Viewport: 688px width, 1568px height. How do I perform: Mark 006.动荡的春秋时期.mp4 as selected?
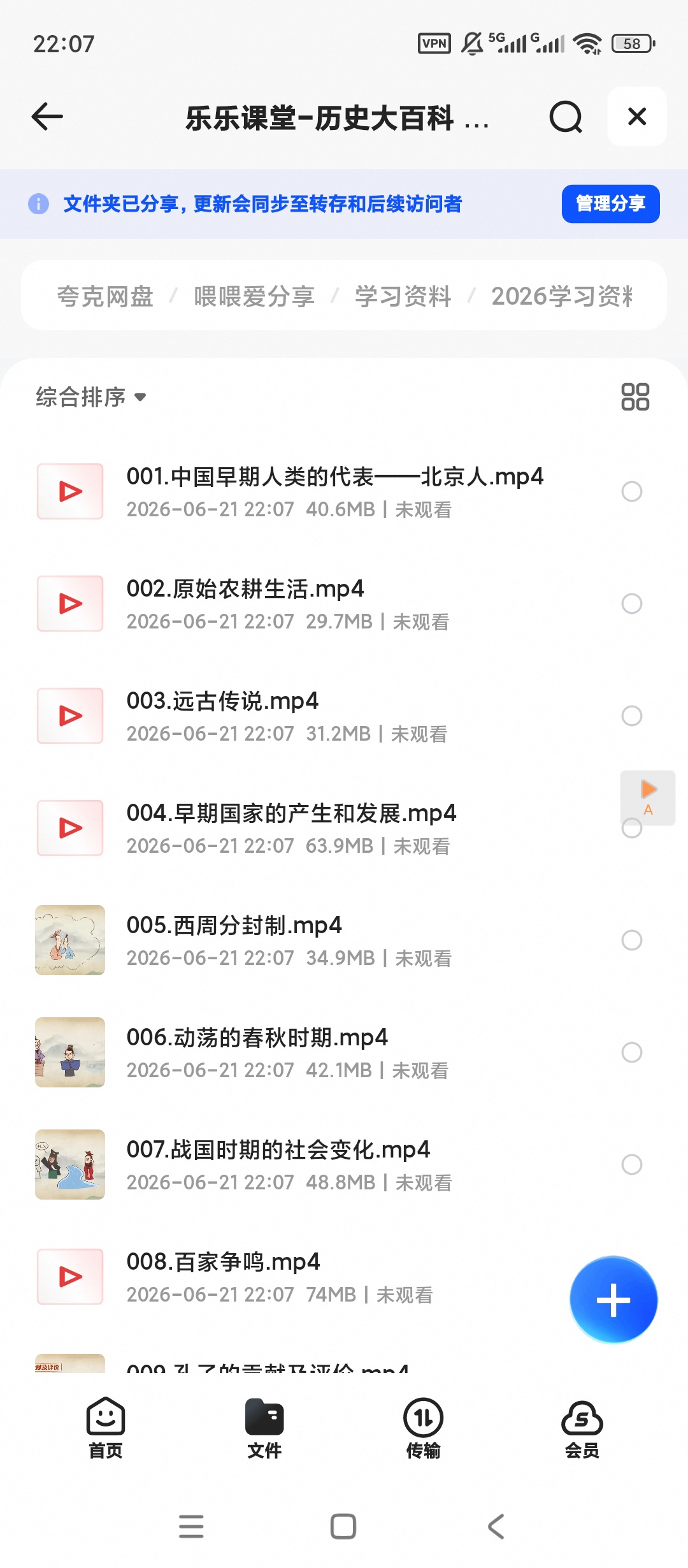pyautogui.click(x=631, y=1052)
